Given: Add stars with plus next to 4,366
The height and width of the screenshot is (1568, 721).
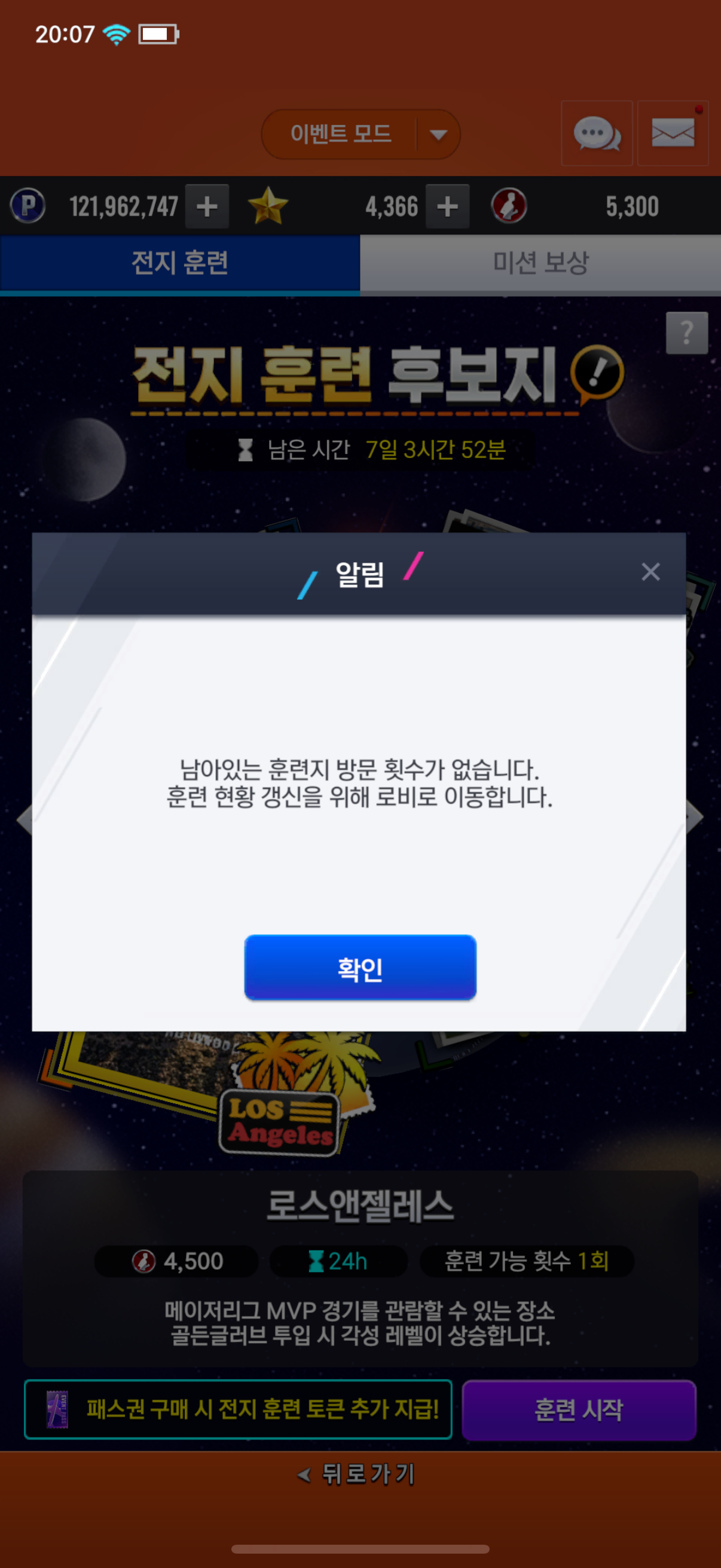Looking at the screenshot, I should [x=447, y=206].
